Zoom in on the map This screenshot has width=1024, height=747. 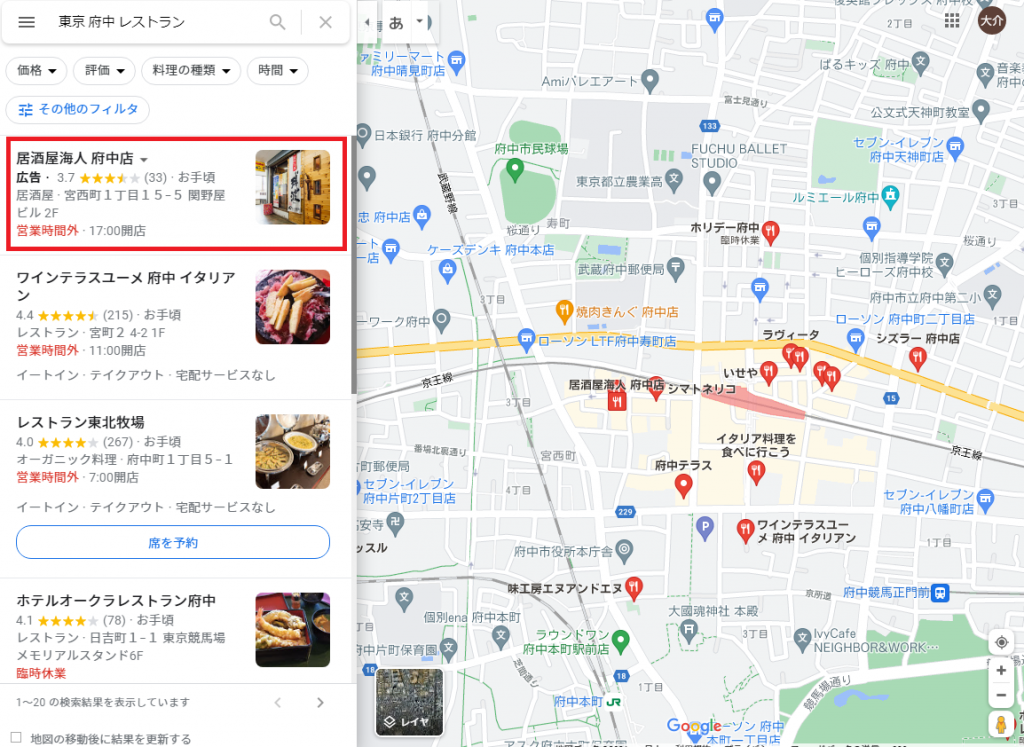(x=1000, y=670)
